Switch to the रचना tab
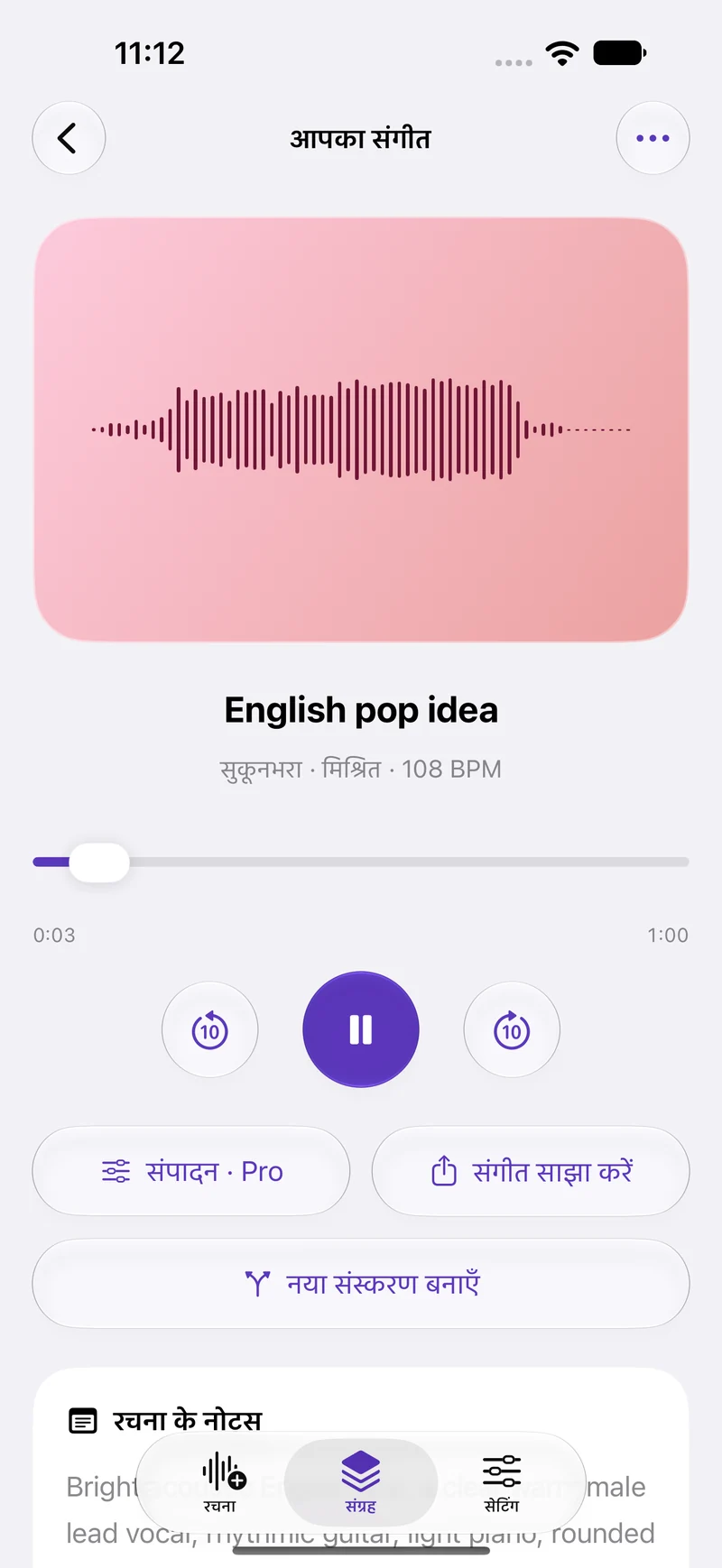 tap(220, 1483)
